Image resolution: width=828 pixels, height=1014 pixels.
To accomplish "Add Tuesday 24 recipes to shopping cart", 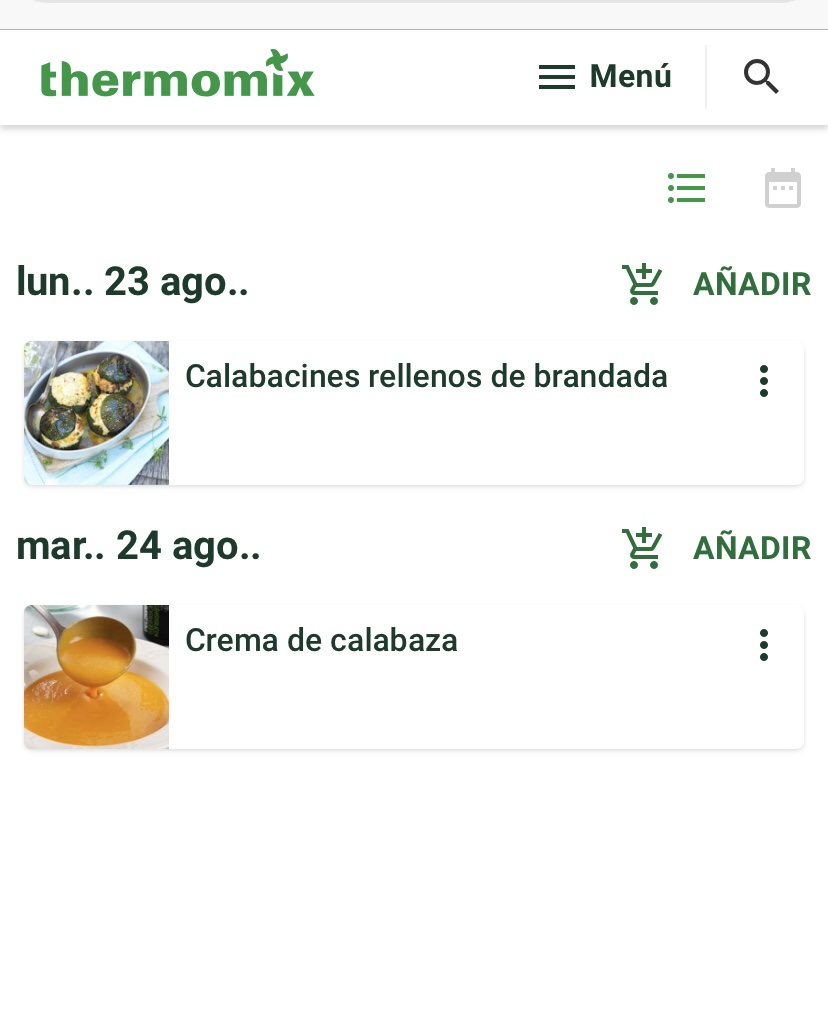I will click(x=642, y=548).
